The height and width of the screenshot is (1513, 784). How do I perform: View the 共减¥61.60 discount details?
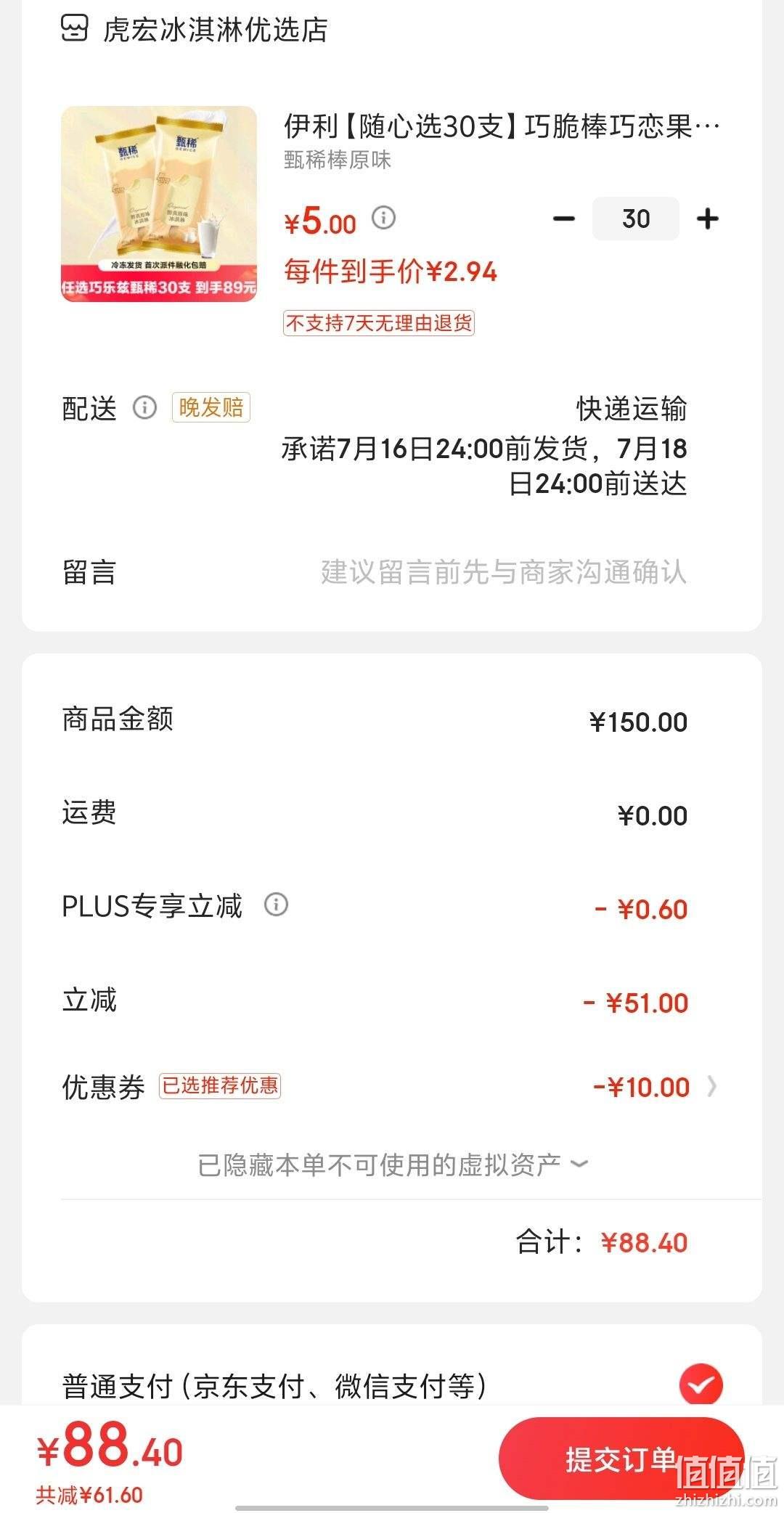(90, 1495)
